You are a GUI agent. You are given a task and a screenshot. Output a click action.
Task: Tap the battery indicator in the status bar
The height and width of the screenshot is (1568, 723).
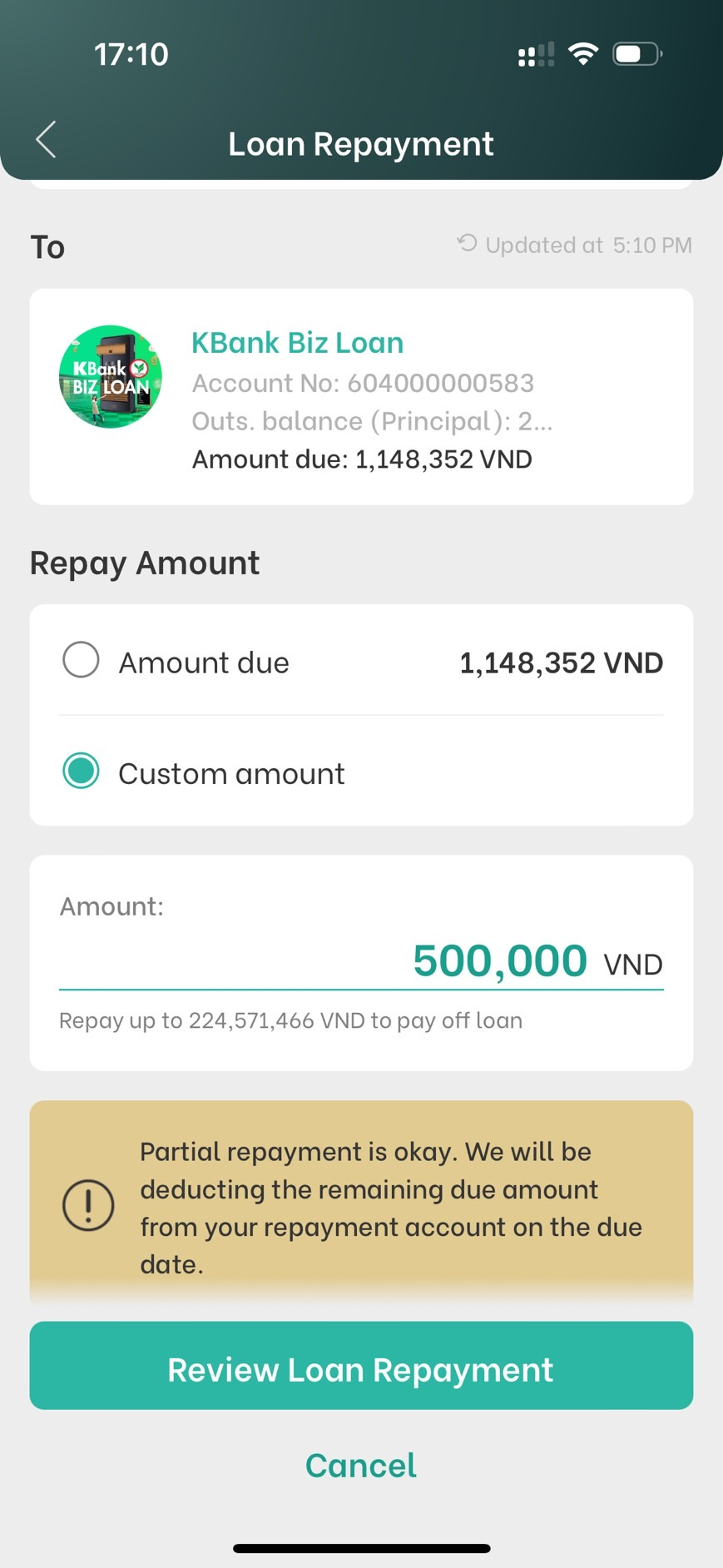pos(635,52)
